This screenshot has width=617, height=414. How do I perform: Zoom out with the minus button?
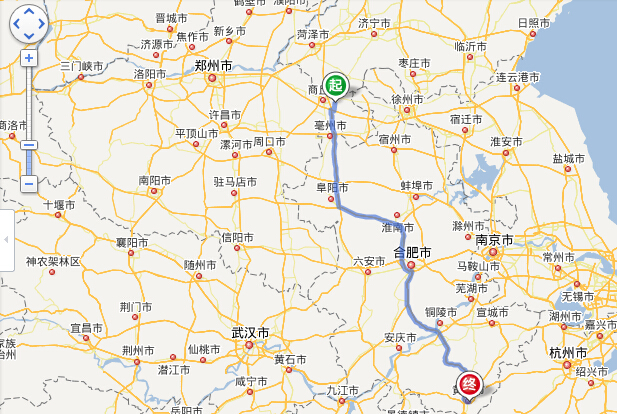point(28,184)
